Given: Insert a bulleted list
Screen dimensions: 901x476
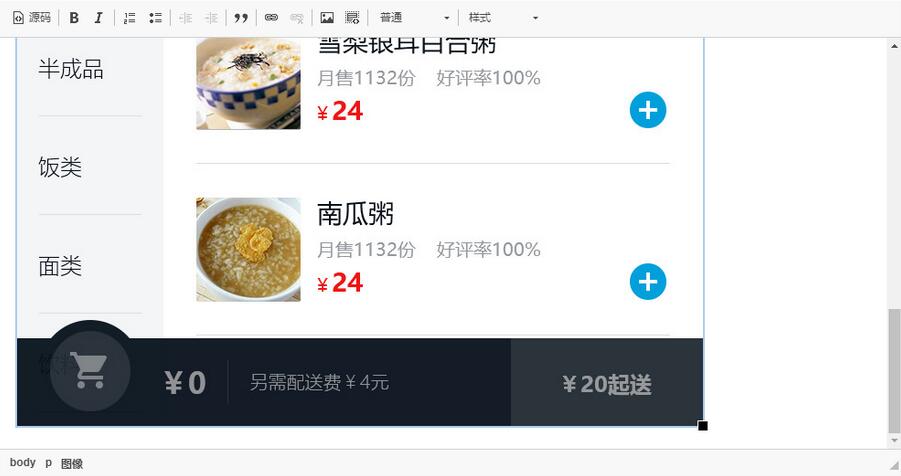Looking at the screenshot, I should coord(155,18).
